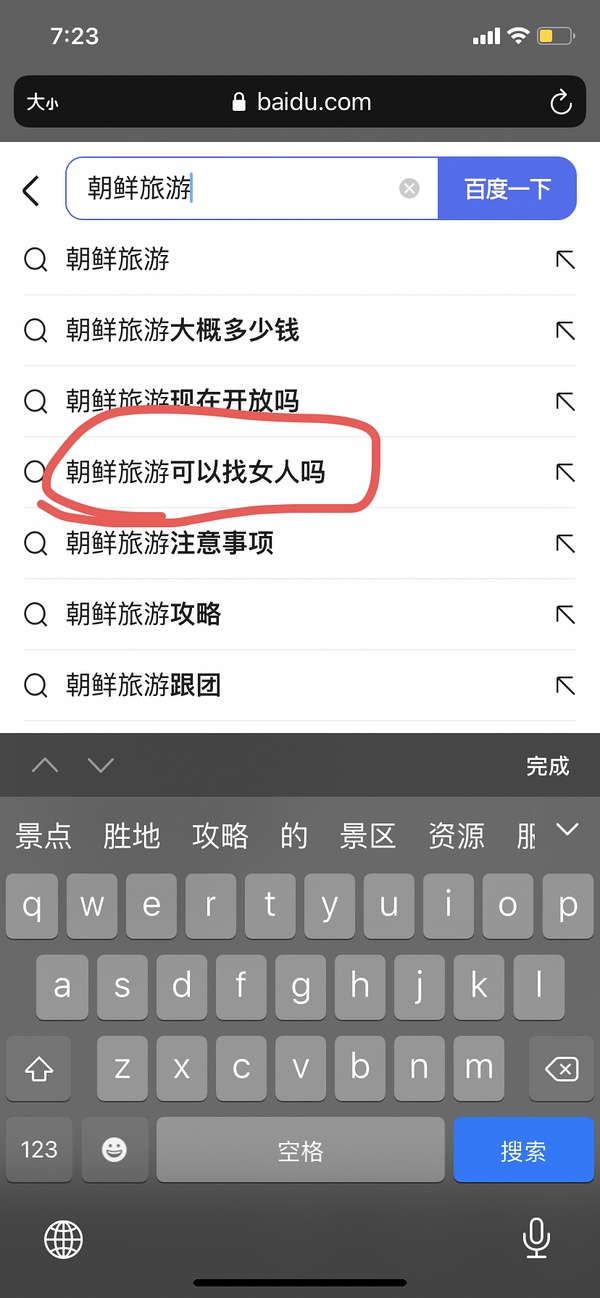The width and height of the screenshot is (600, 1298).
Task: Switch keyboard language with the globe icon
Action: click(x=64, y=1240)
